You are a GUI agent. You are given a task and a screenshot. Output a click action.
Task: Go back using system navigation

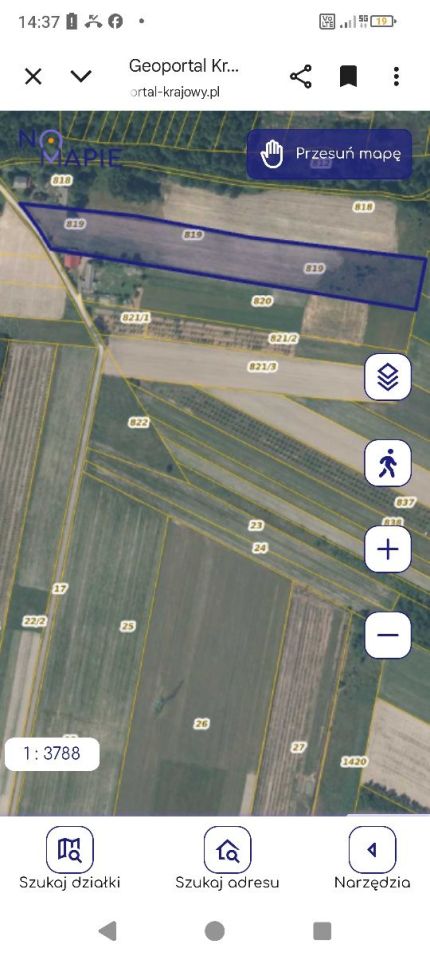tap(108, 931)
